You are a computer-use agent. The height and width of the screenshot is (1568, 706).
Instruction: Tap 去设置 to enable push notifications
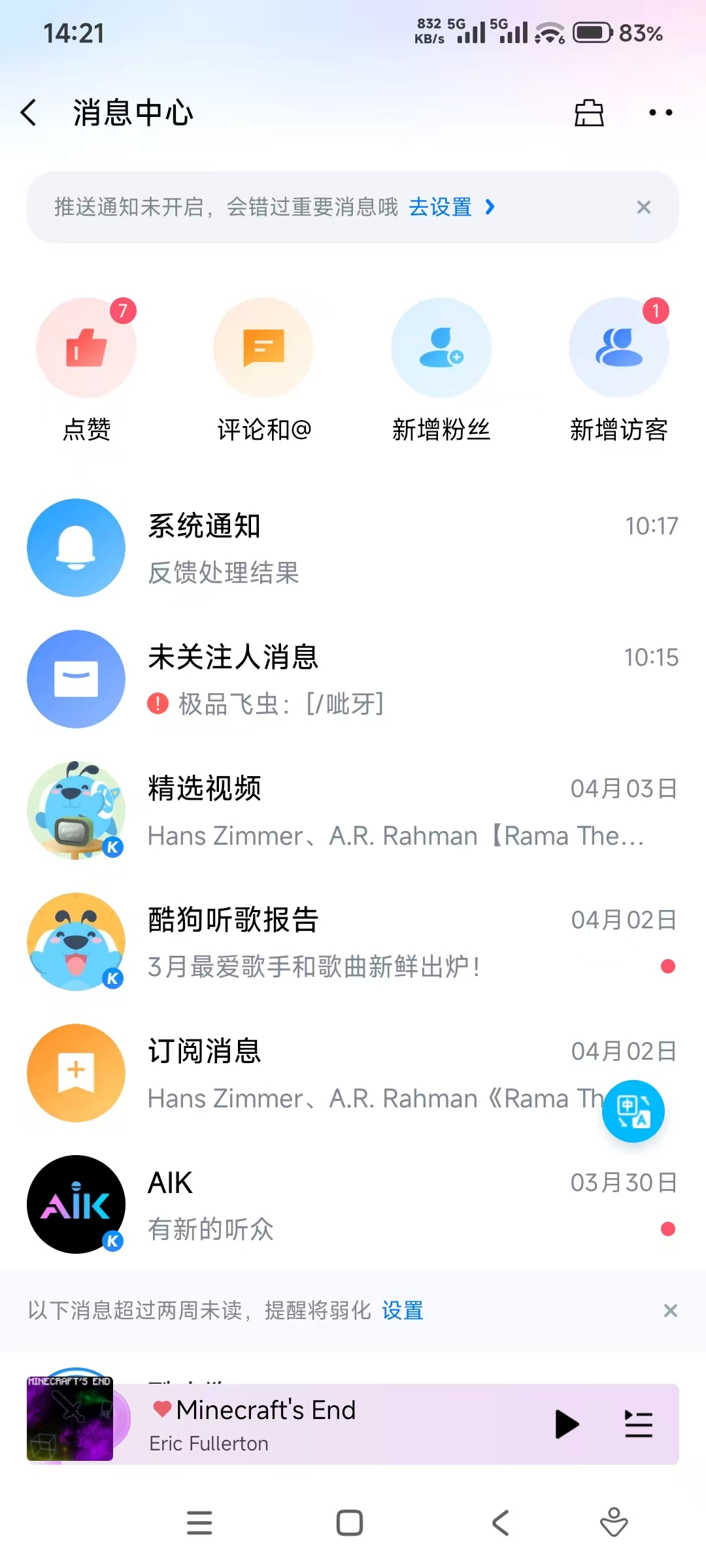tap(451, 207)
